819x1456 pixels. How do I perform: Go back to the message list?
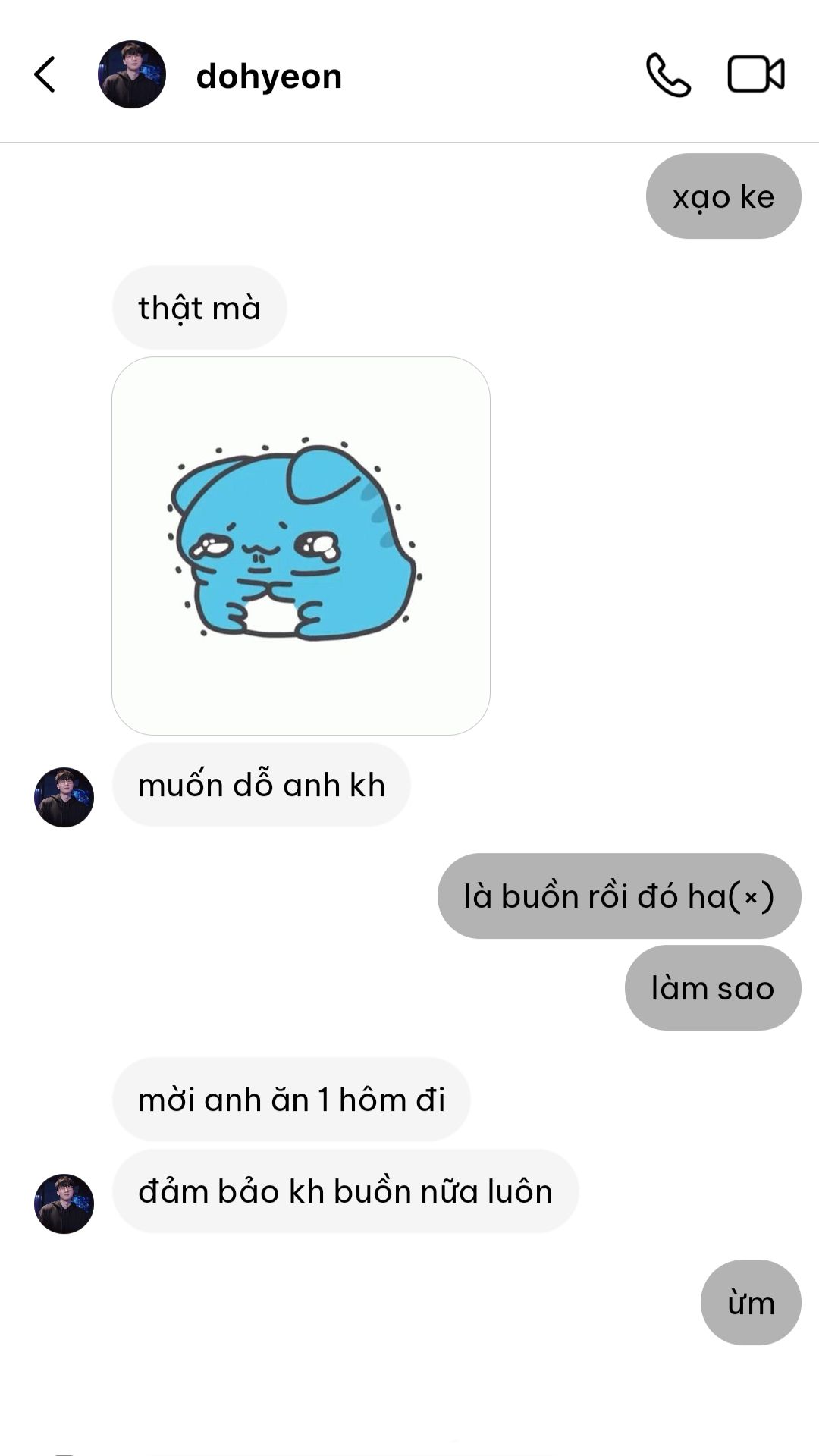click(x=45, y=75)
